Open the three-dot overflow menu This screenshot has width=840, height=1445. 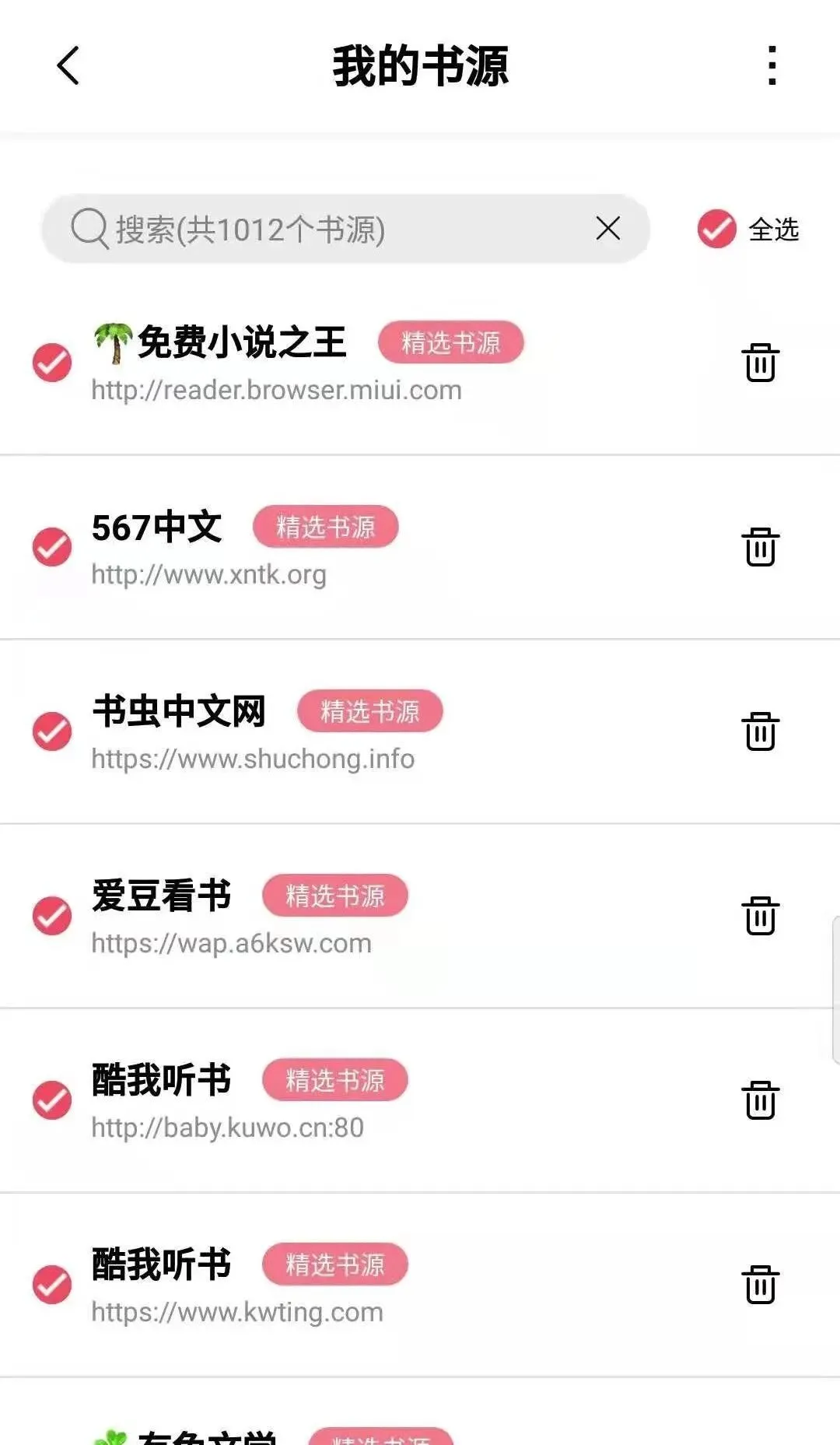[x=772, y=65]
